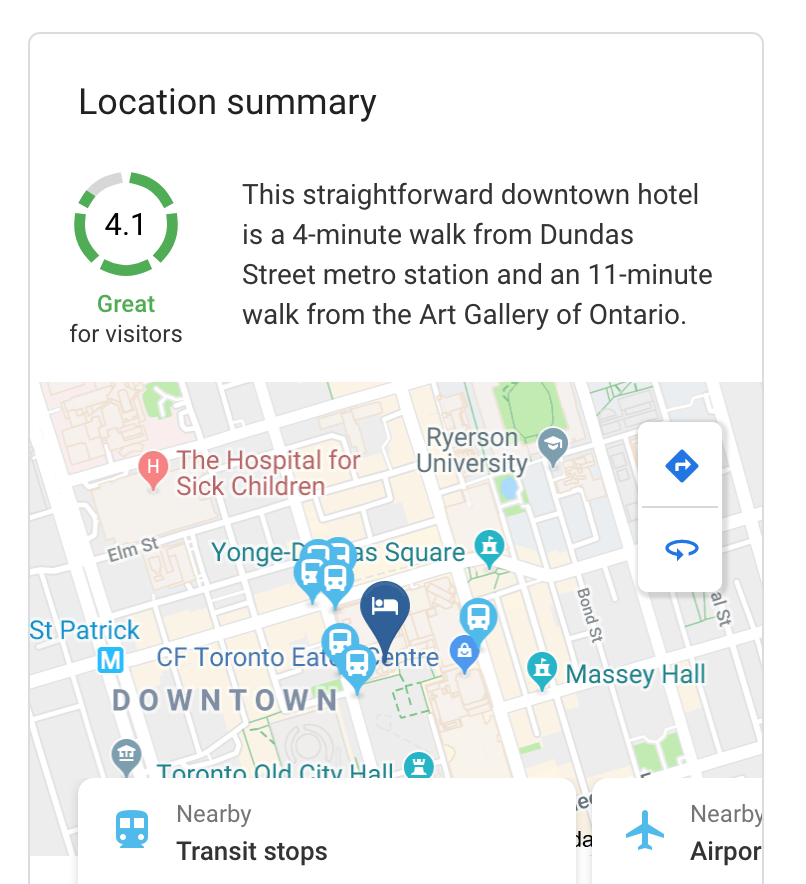Click the train station icon near Toronto Old City Hall
Screen dimensions: 806x884
coord(417,764)
